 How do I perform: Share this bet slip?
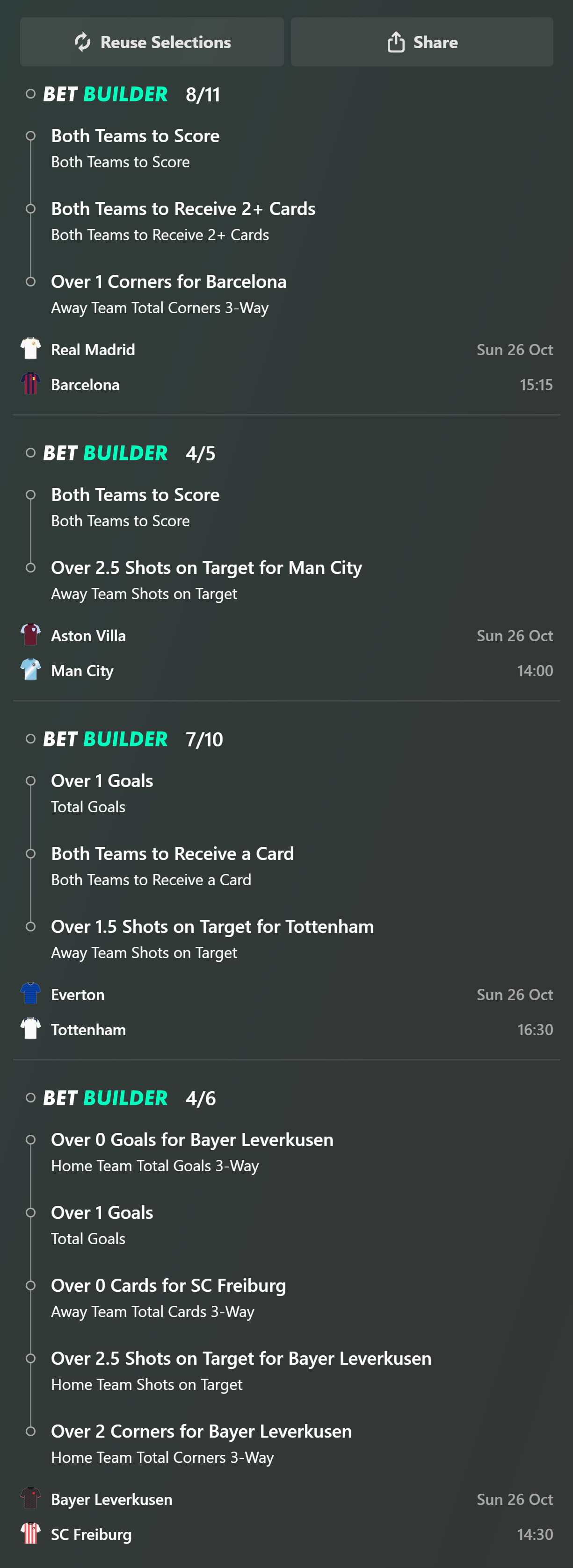(x=422, y=42)
